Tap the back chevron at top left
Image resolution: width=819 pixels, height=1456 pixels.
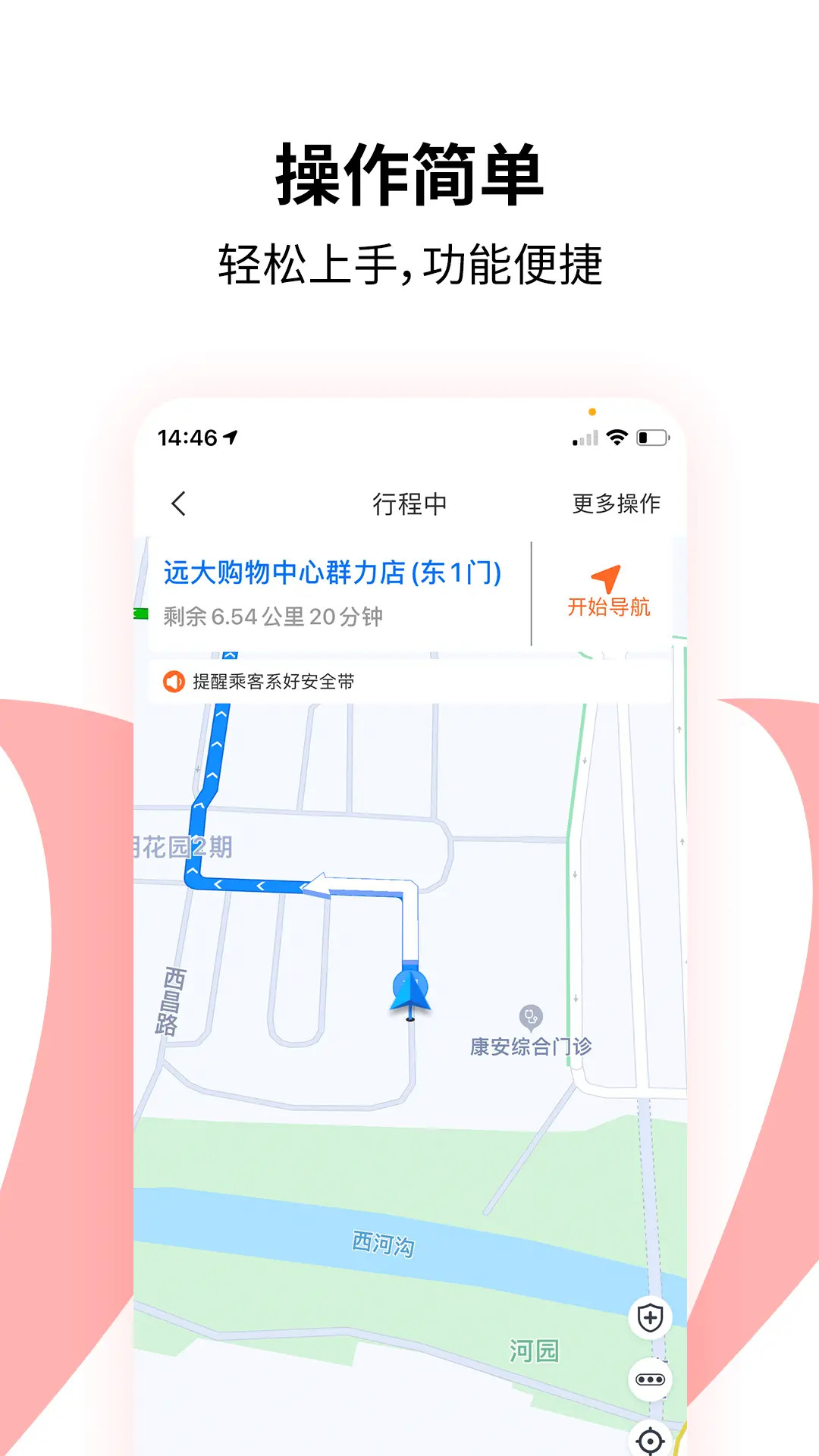pyautogui.click(x=177, y=503)
